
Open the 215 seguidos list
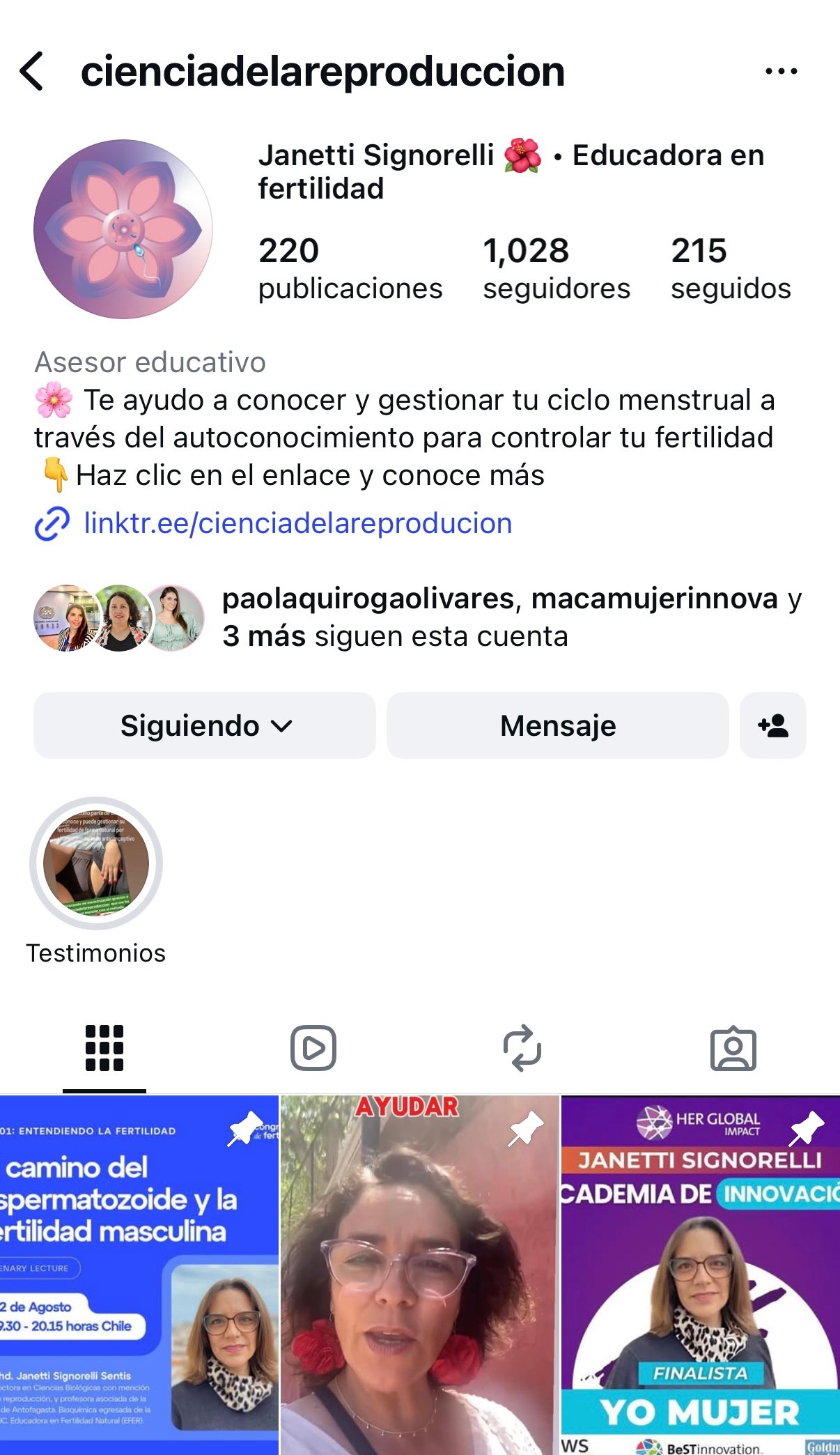730,268
